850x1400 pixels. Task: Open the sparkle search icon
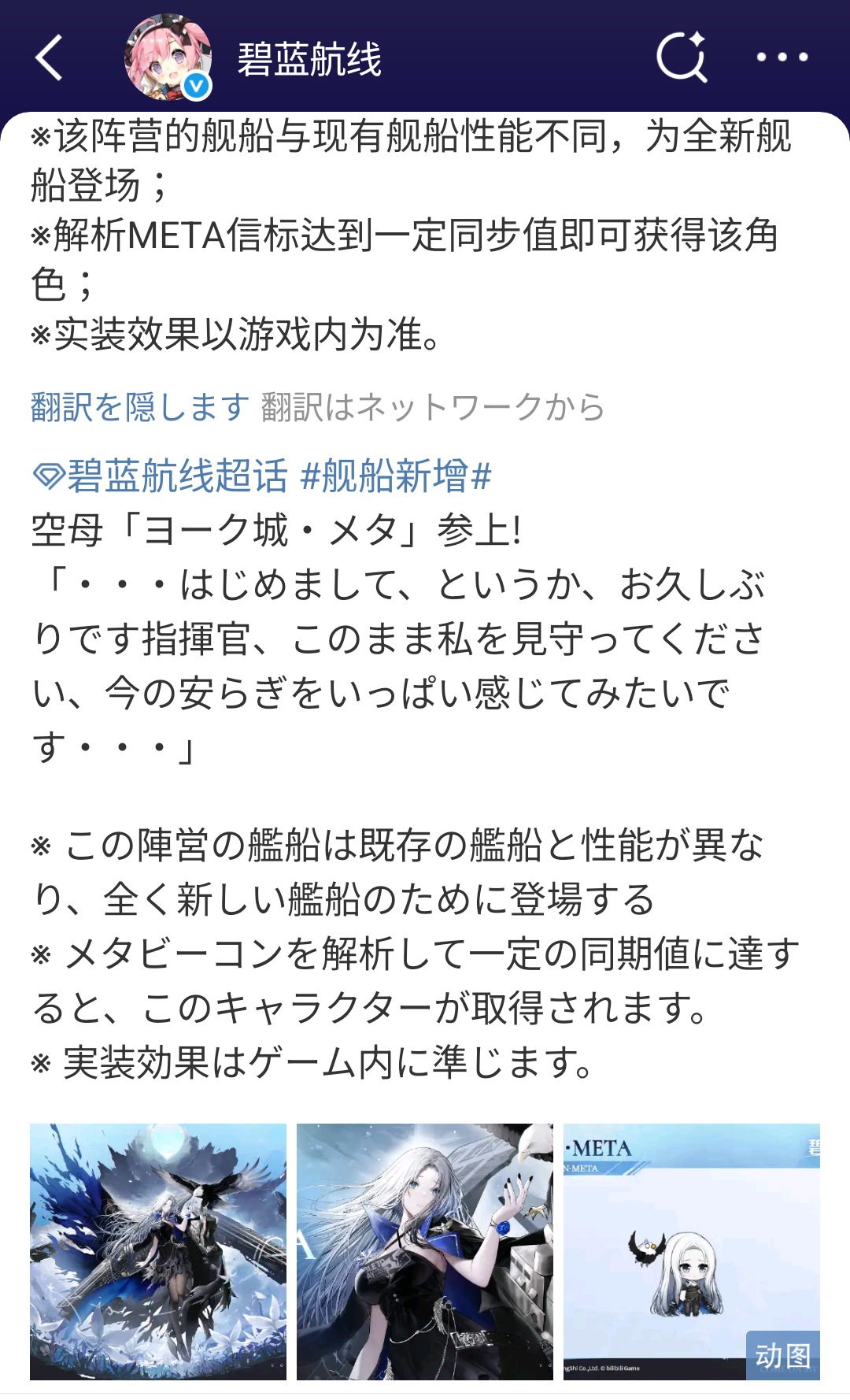pos(682,57)
